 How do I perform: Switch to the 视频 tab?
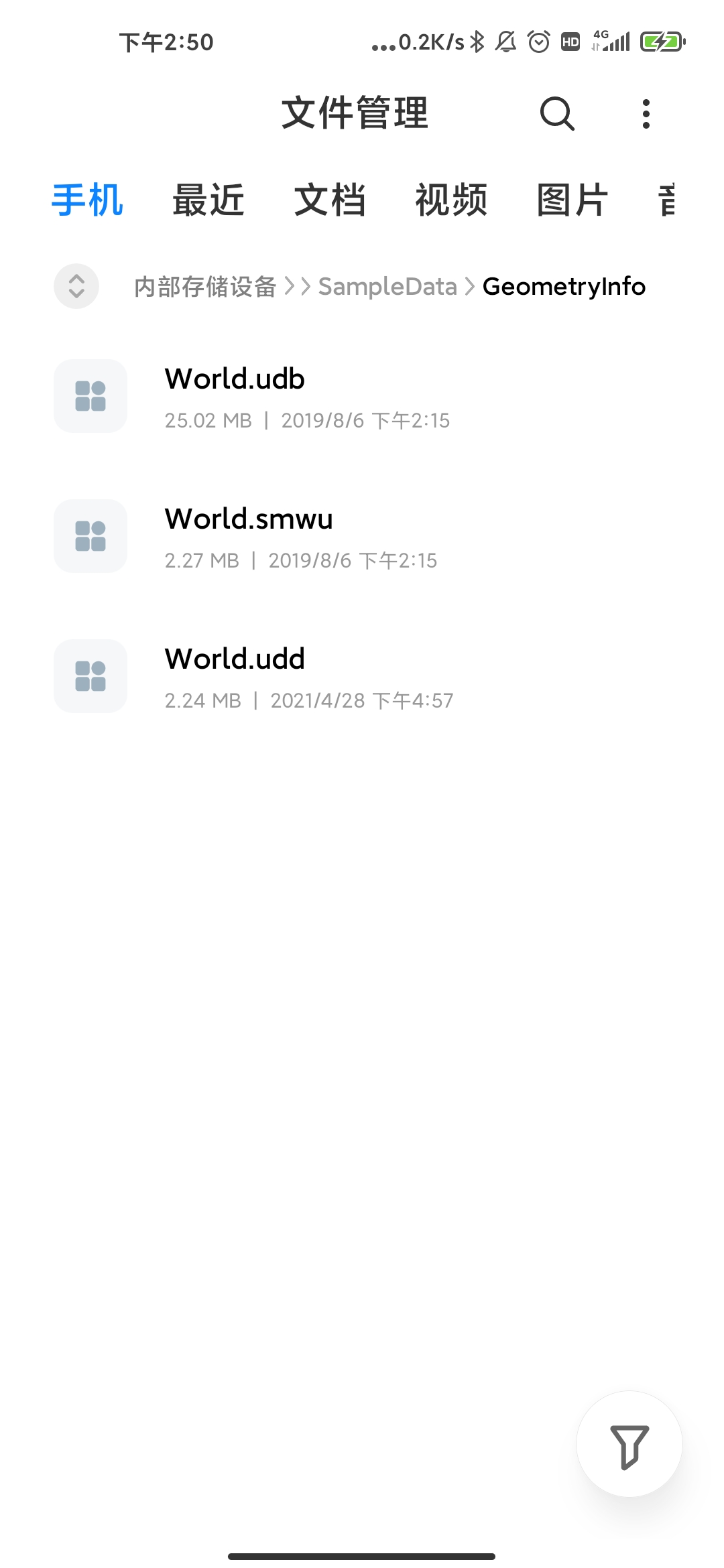[x=451, y=200]
